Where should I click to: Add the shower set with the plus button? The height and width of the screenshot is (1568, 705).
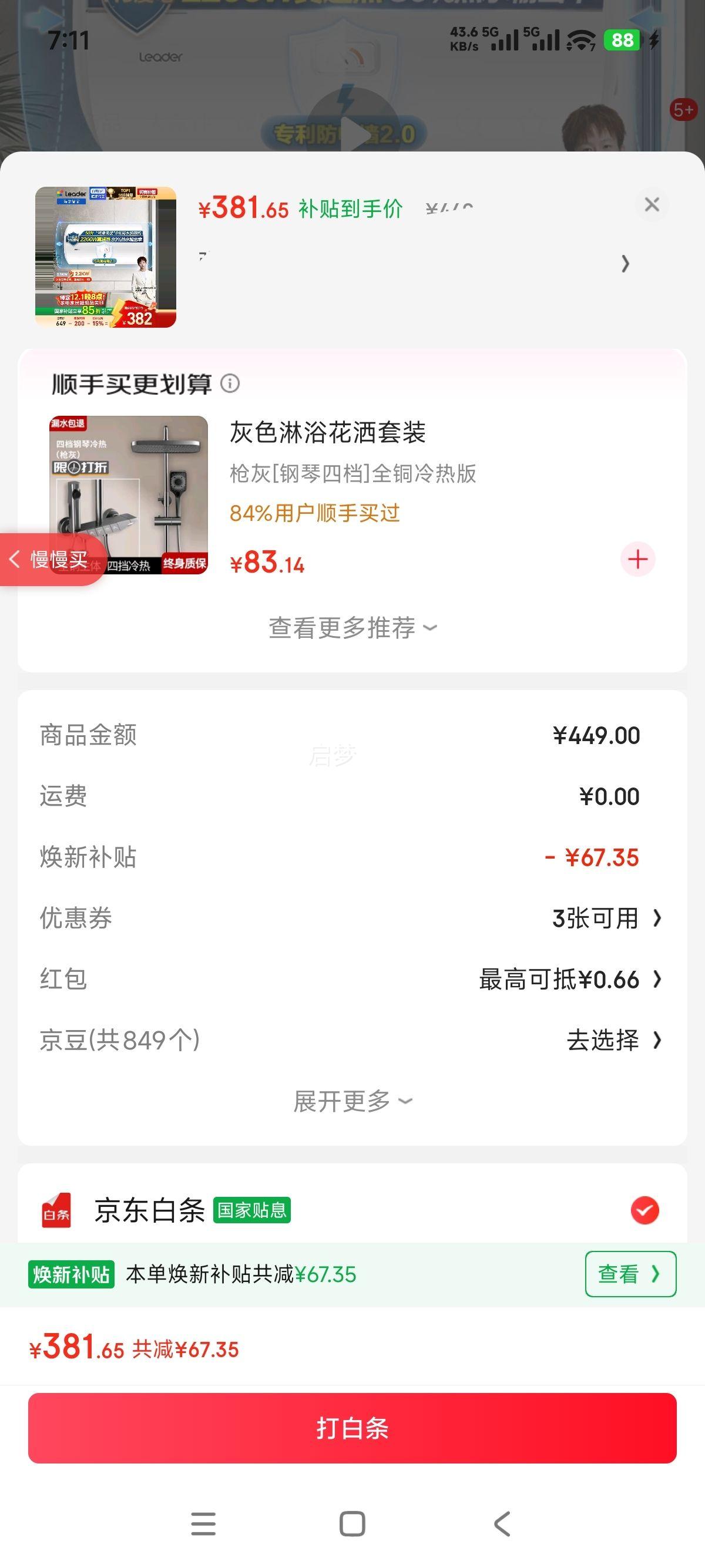coord(637,558)
